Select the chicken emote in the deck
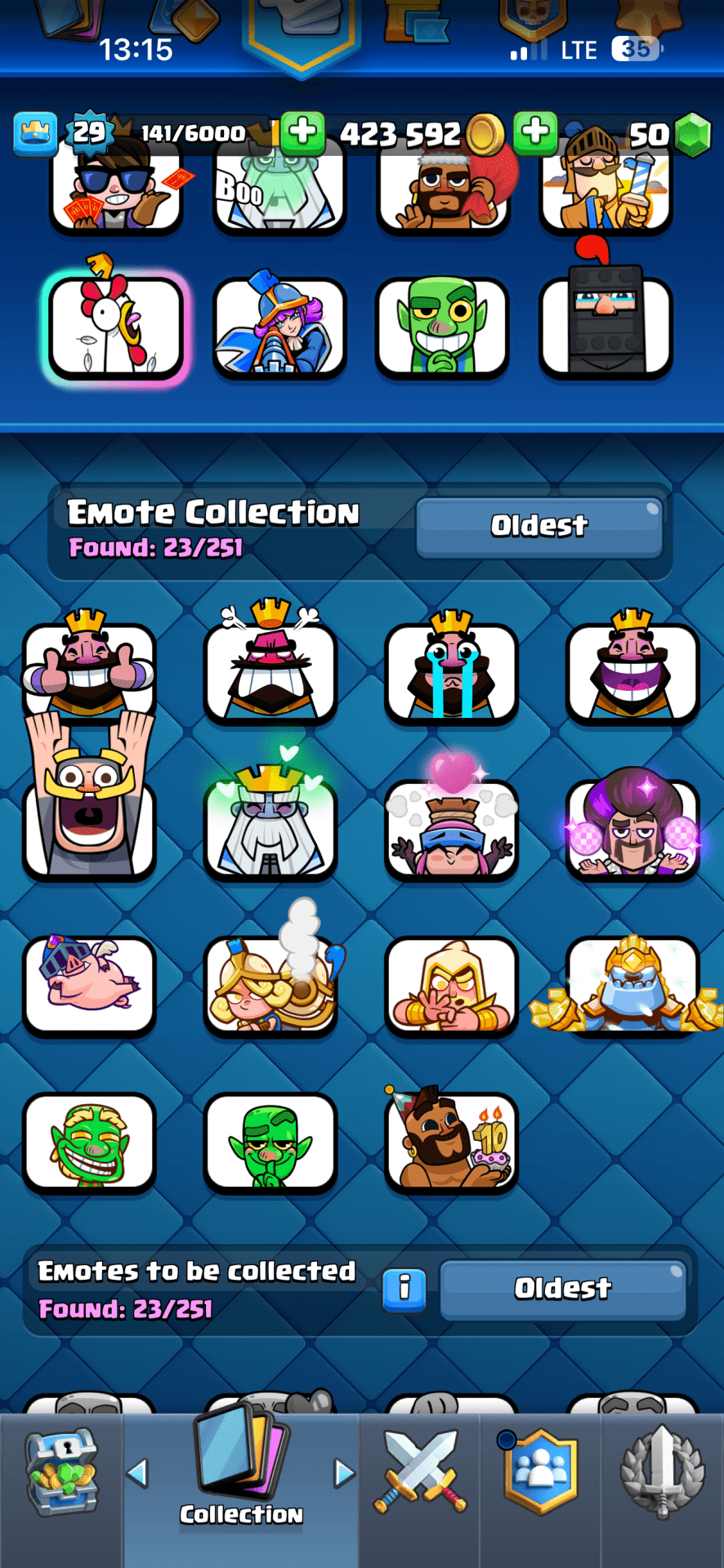The height and width of the screenshot is (1568, 724). coord(115,327)
